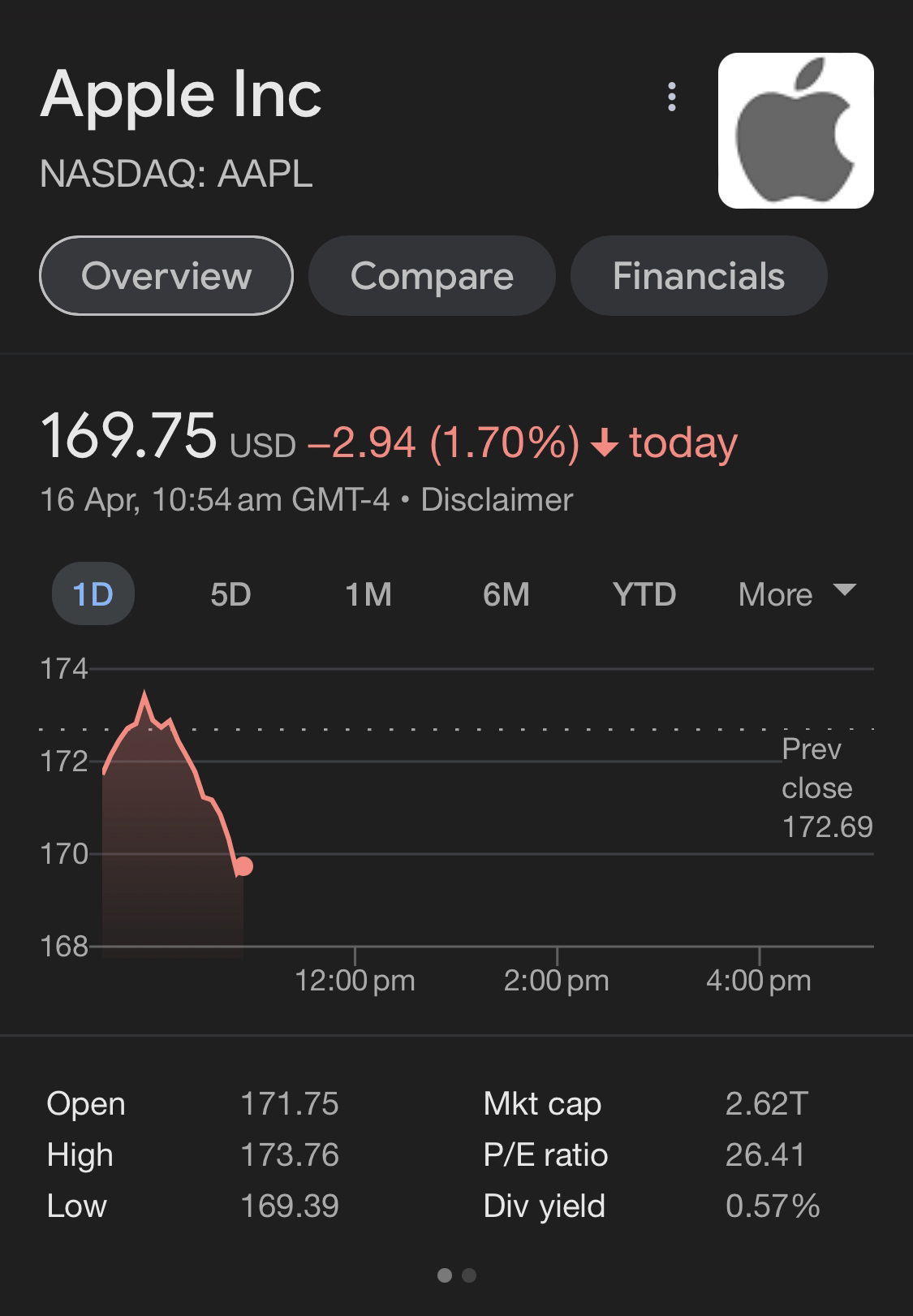Expand the More time range dropdown
Screen dimensions: 913x1316
[x=797, y=593]
